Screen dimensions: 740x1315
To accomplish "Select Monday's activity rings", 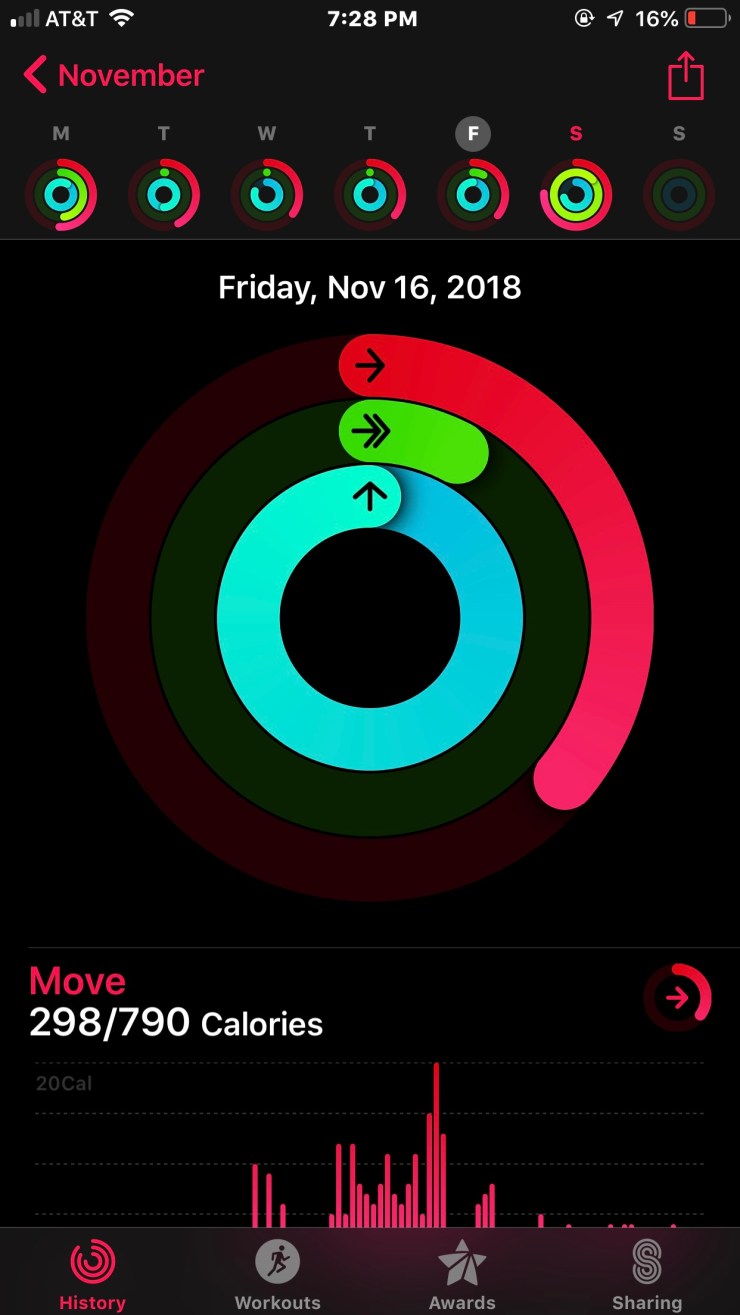I will coord(61,194).
